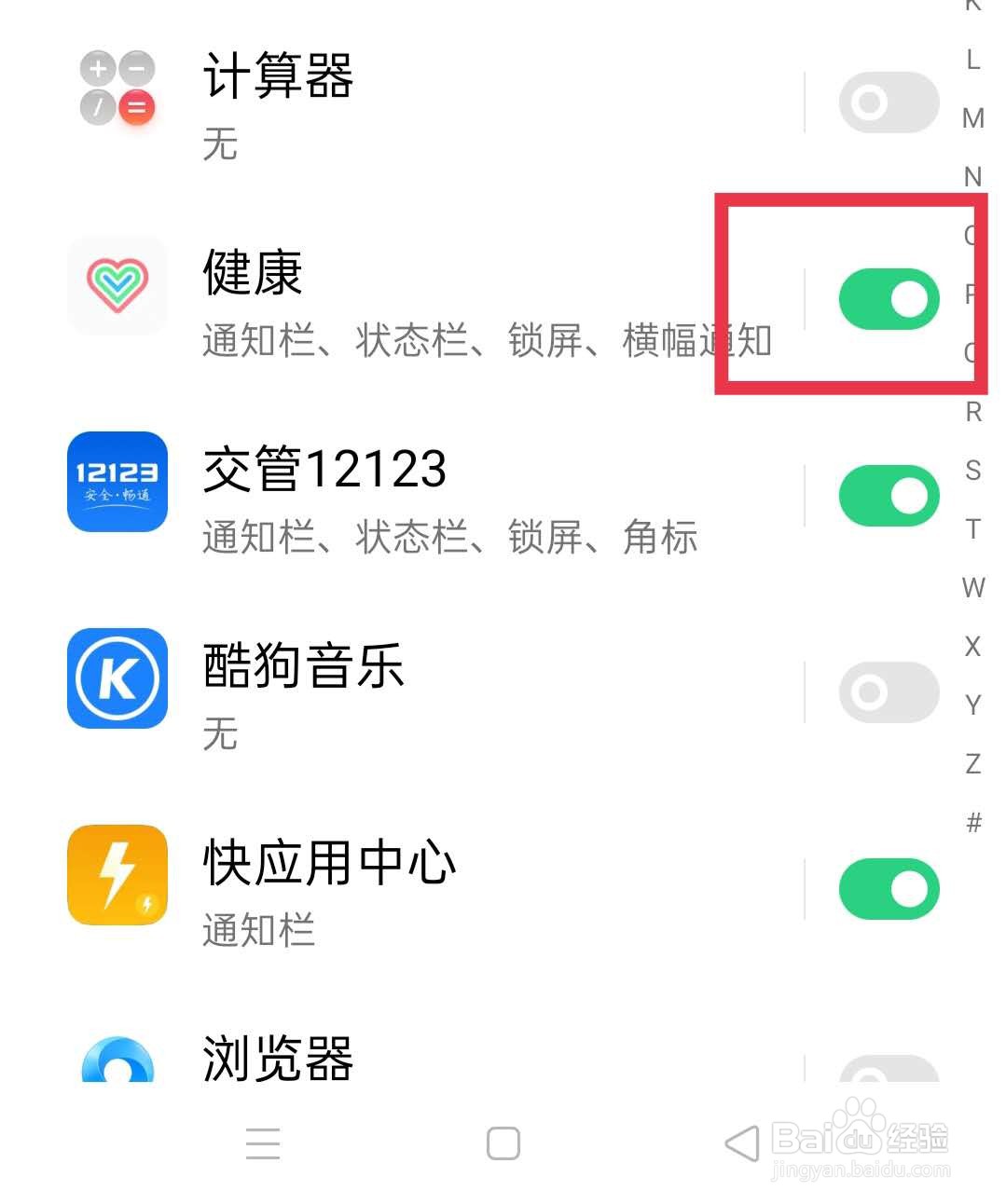Turn off the 交管12123 notification switch
Viewport: 1006px width, 1204px height.
887,495
